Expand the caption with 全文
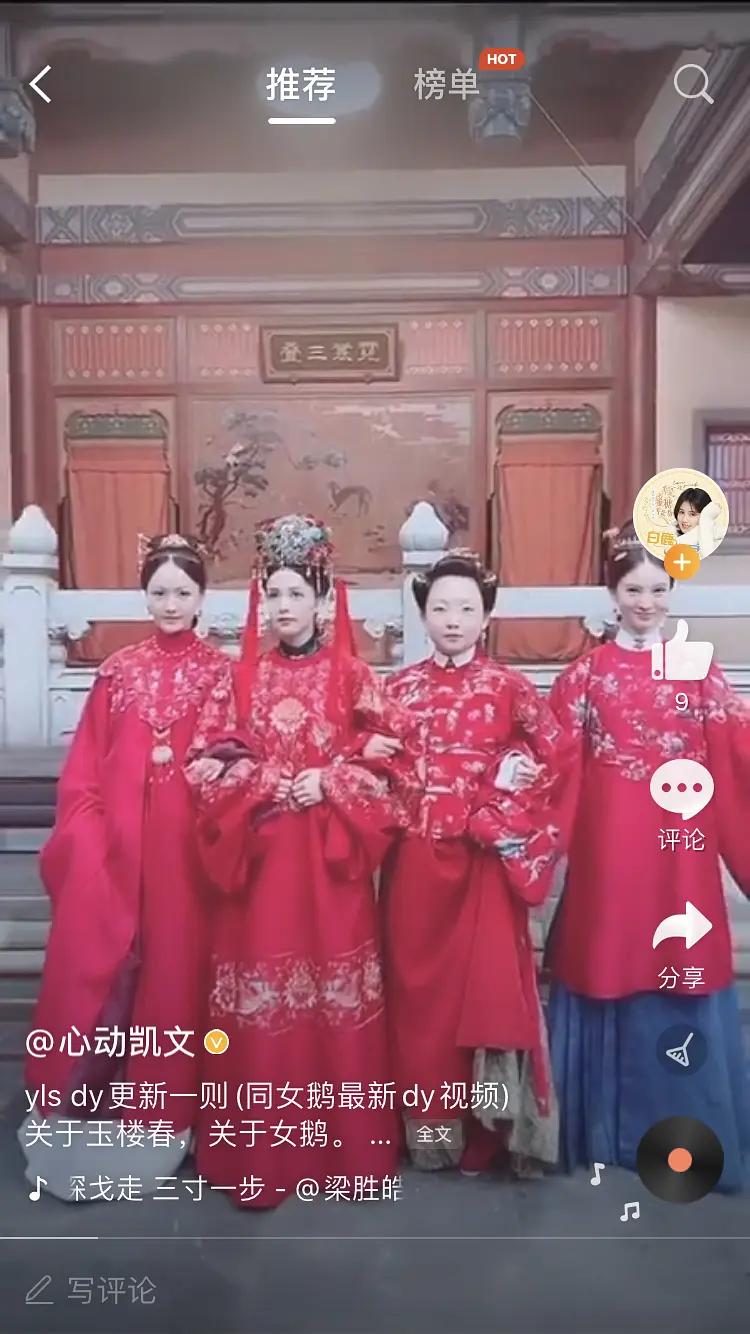 point(432,1133)
